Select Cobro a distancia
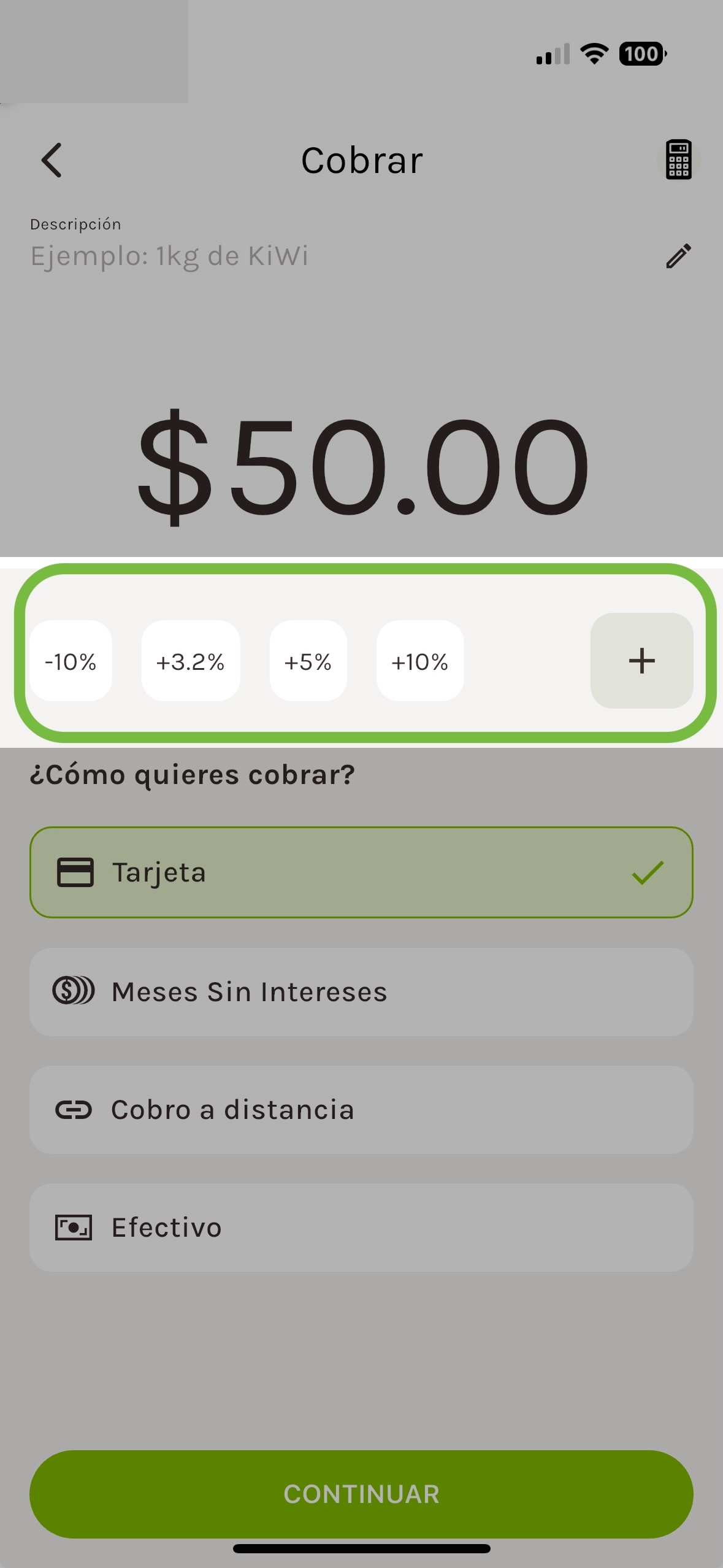723x1568 pixels. click(361, 1110)
